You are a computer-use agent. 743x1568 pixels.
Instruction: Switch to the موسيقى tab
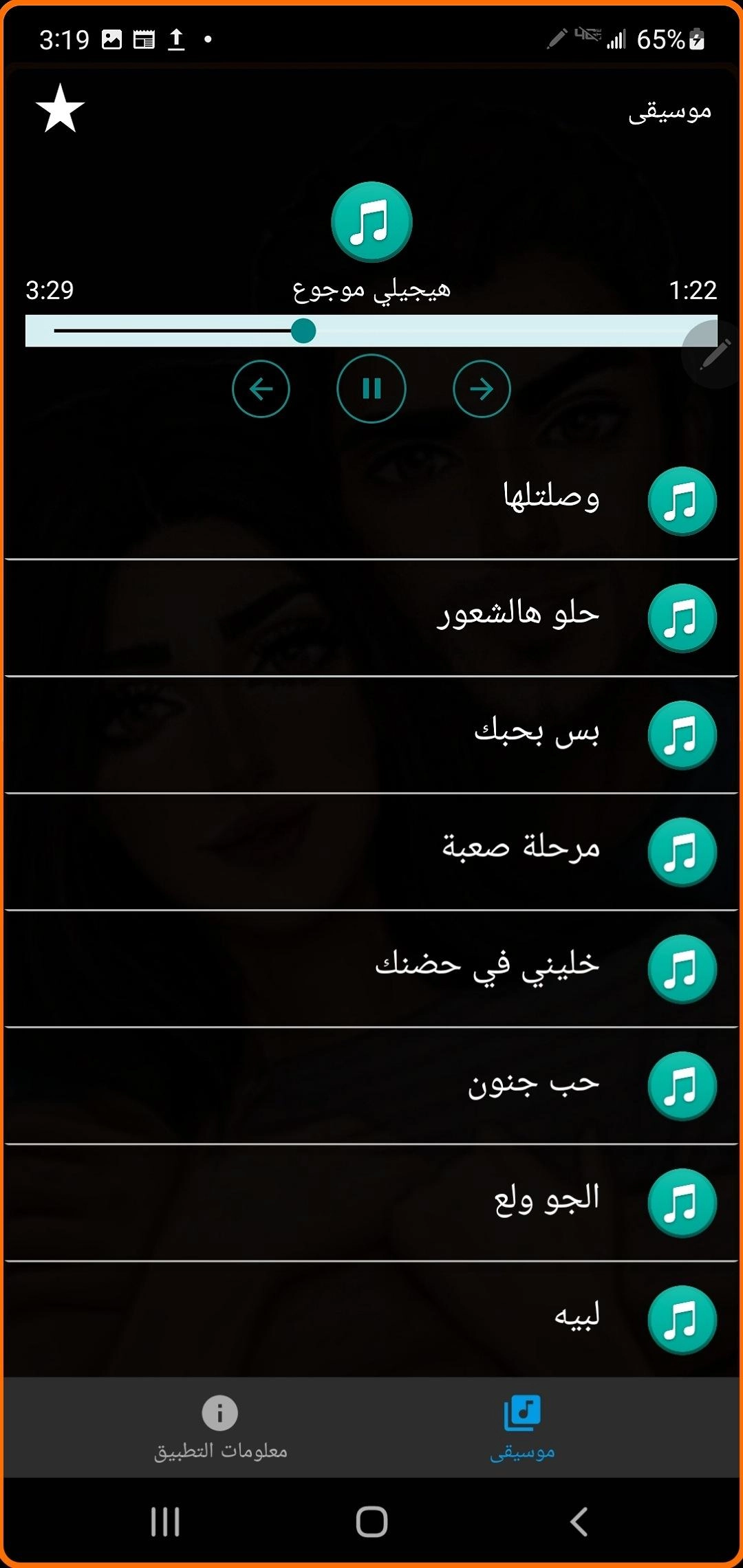tap(522, 1428)
